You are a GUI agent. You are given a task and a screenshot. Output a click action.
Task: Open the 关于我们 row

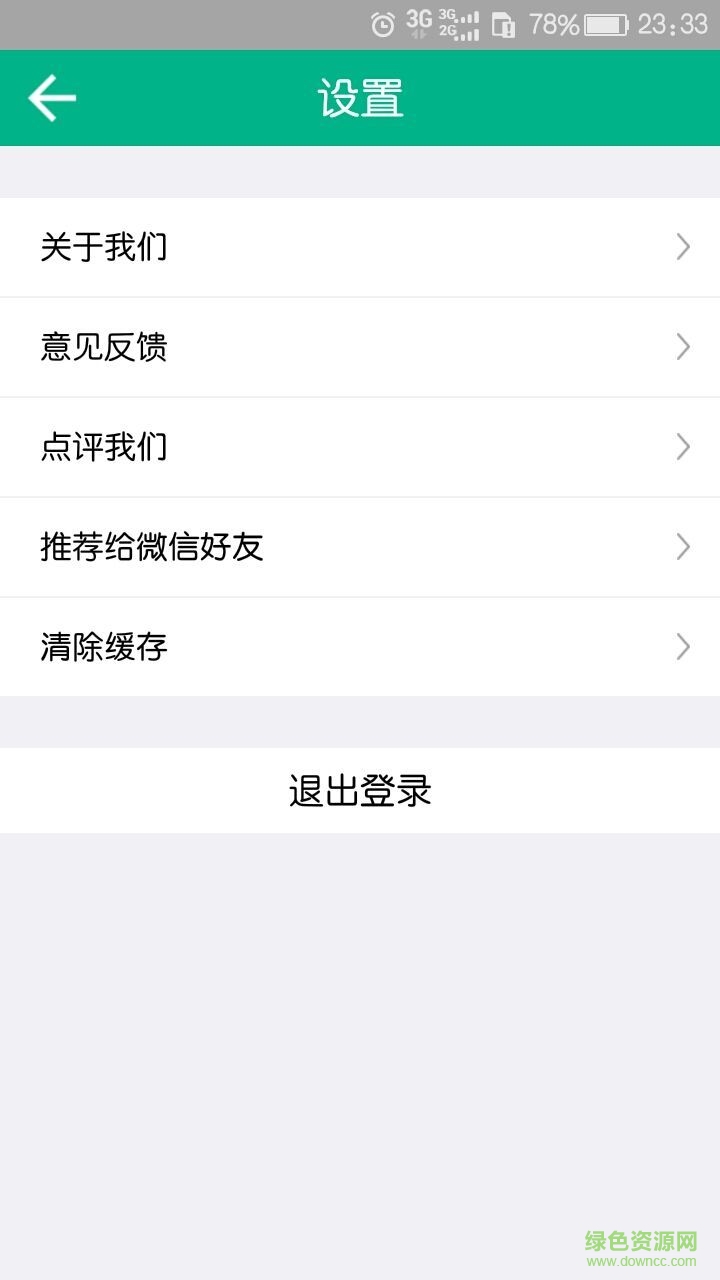point(360,247)
